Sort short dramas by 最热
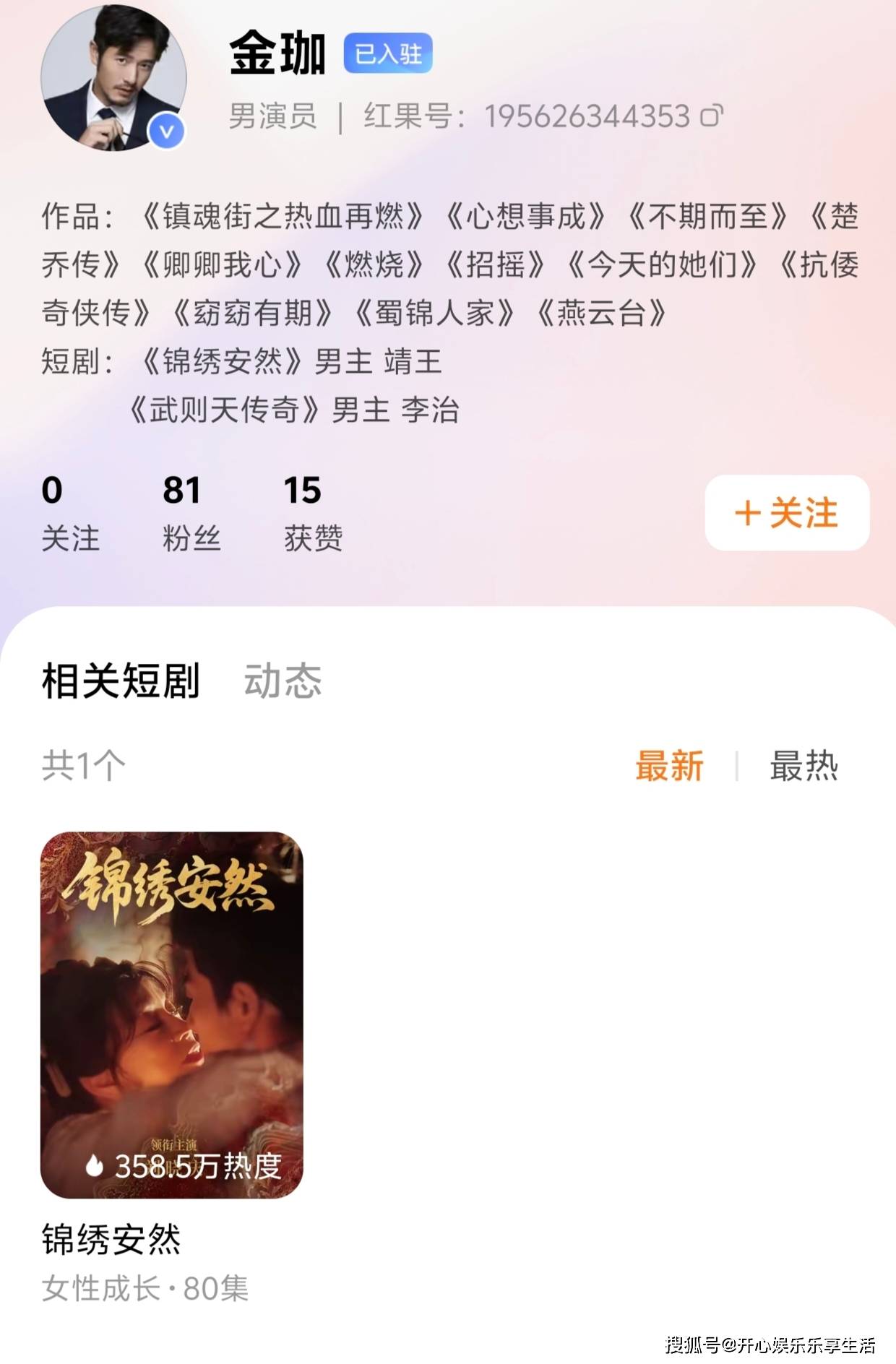Viewport: 896px width, 1364px height. (804, 766)
